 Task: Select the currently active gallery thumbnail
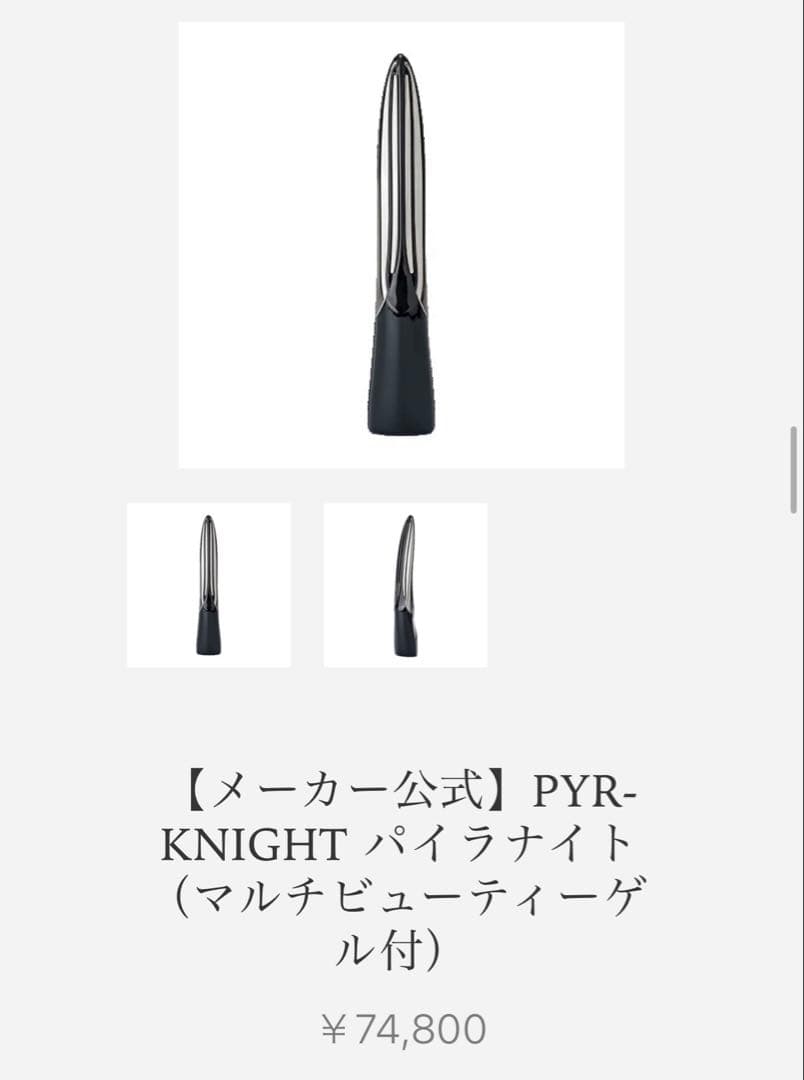[209, 583]
